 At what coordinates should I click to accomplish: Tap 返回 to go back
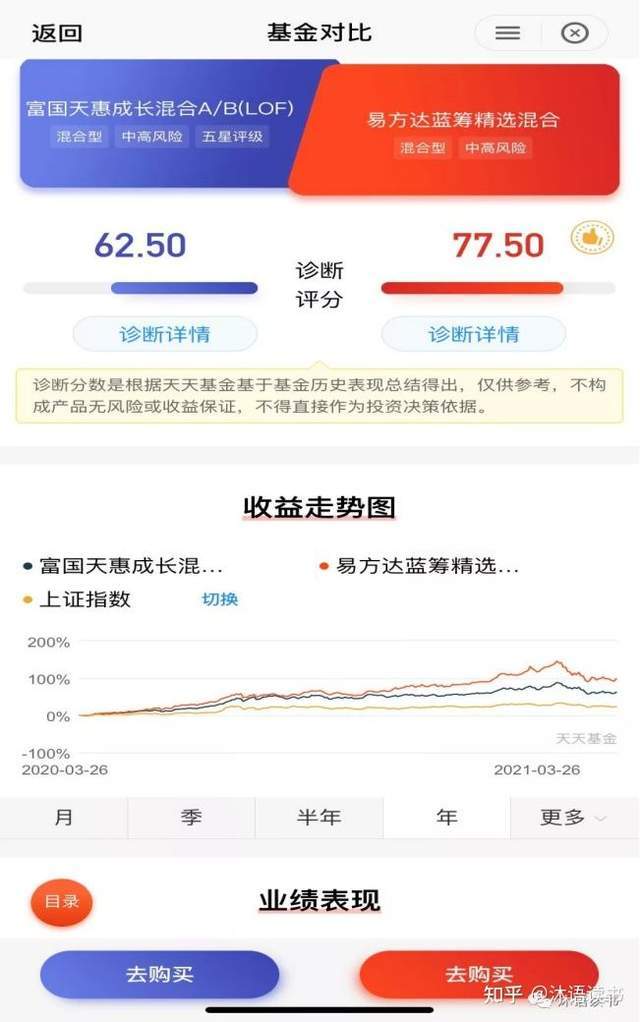point(57,32)
